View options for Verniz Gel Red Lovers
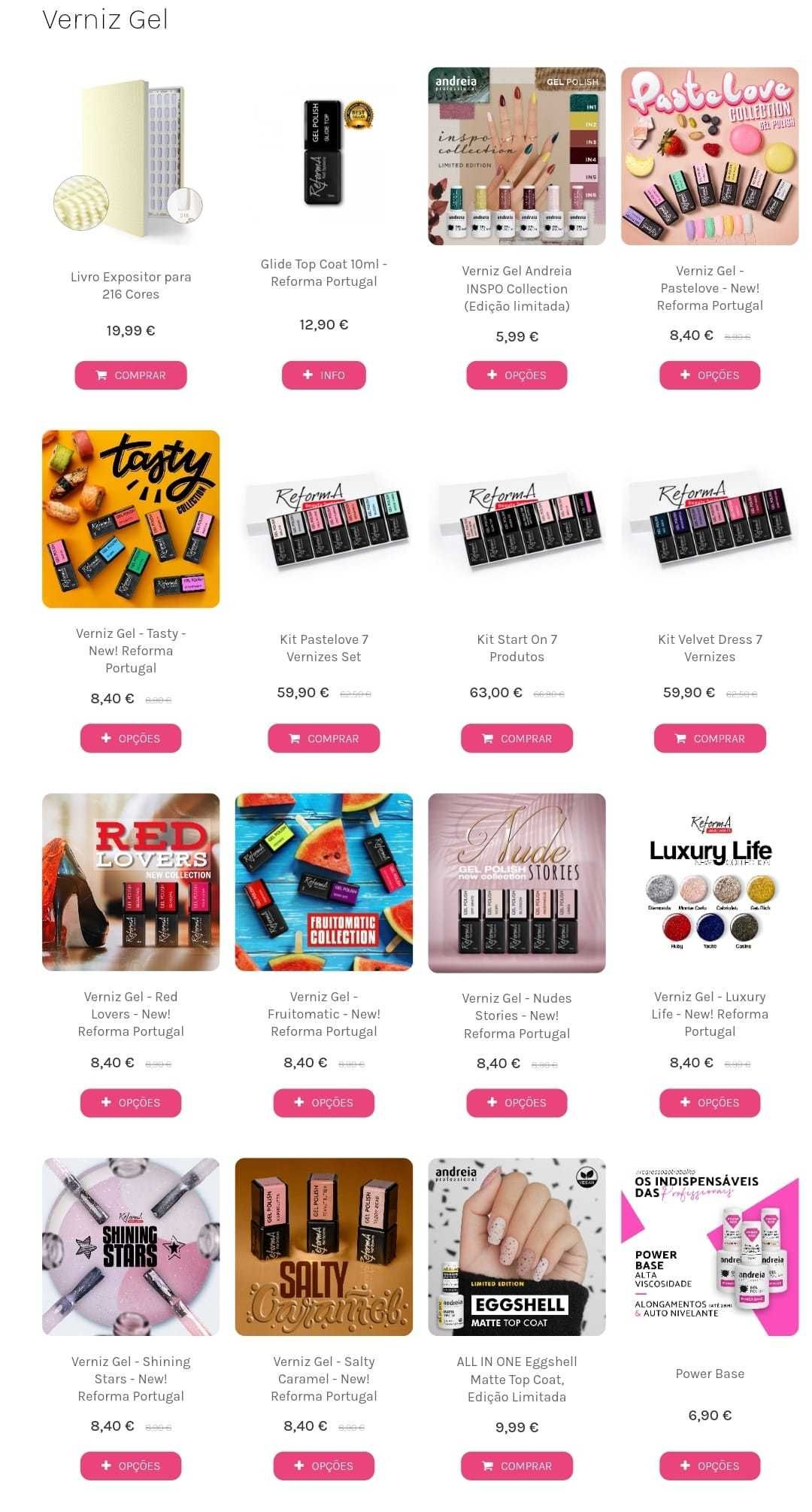 130,1103
